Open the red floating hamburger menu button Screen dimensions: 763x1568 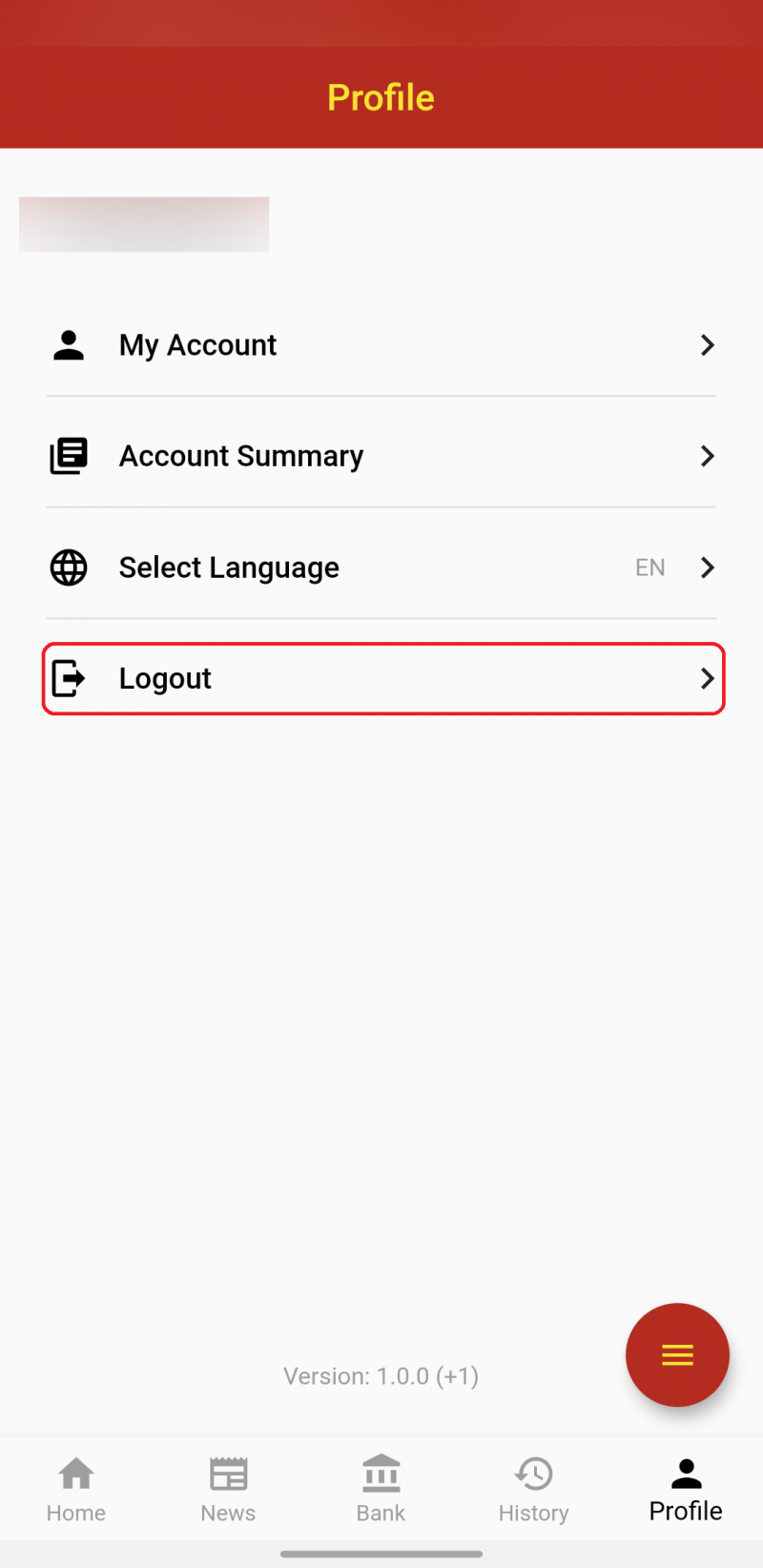tap(677, 1355)
